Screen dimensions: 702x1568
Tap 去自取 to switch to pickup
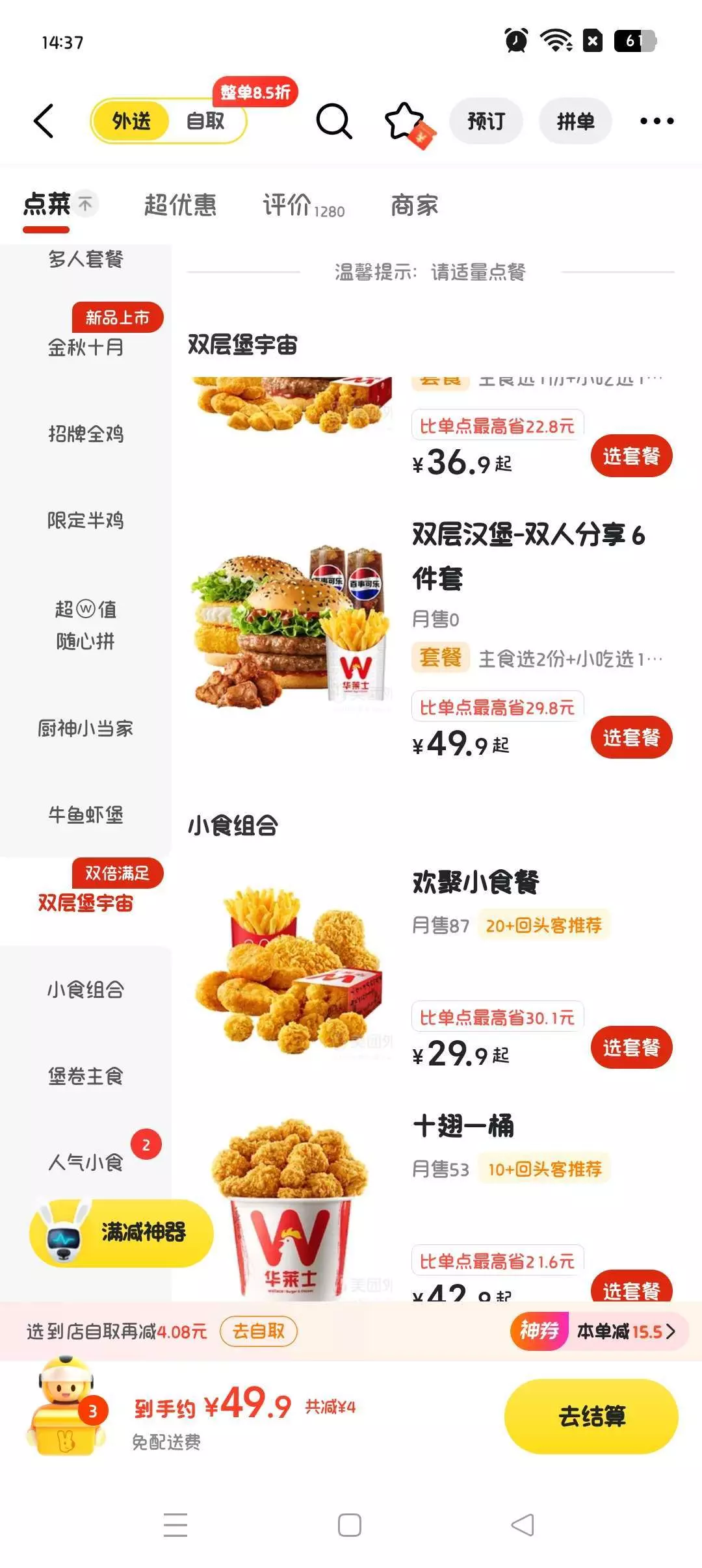coord(259,1331)
